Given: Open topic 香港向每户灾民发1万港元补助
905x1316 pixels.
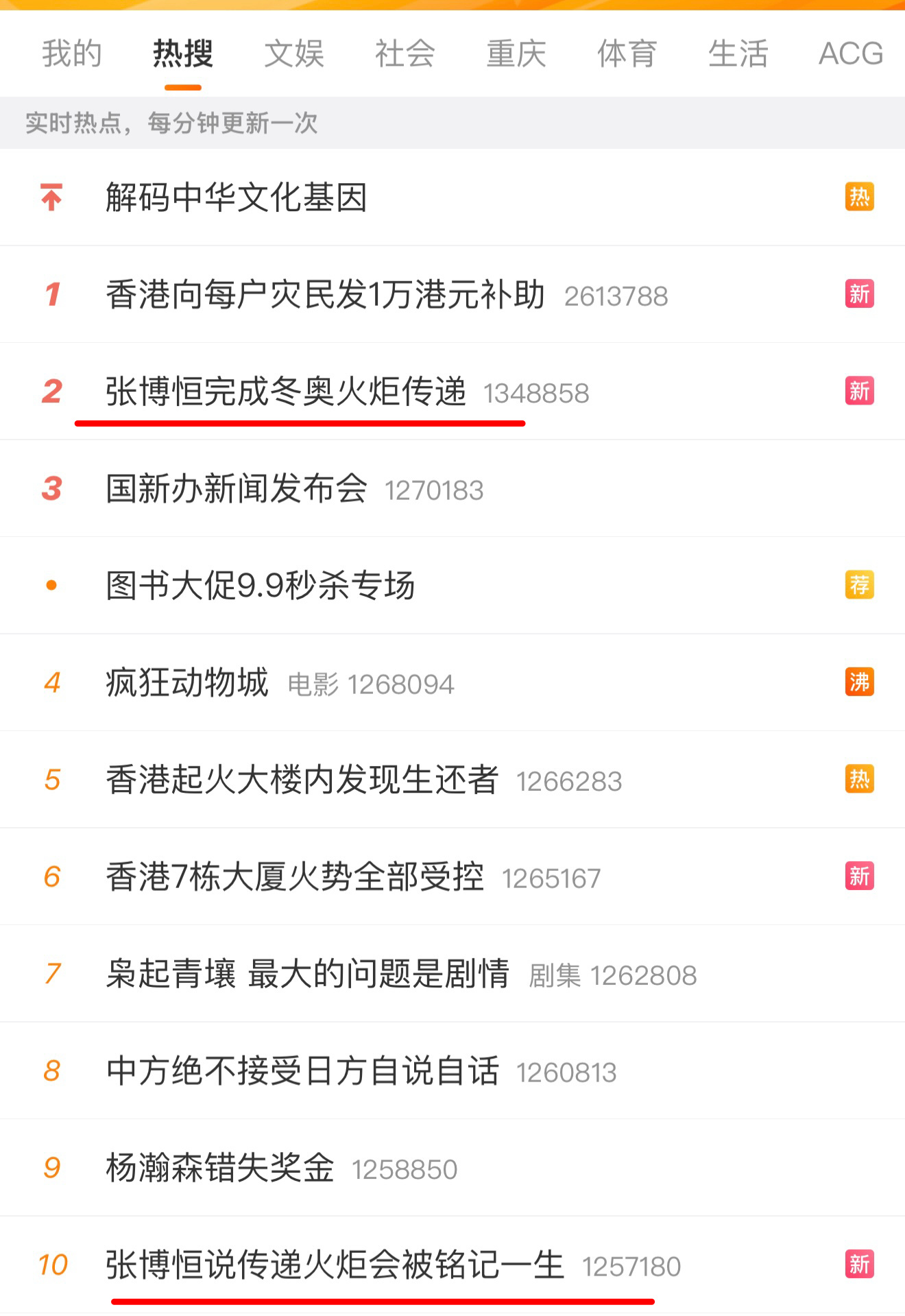Looking at the screenshot, I should point(326,295).
